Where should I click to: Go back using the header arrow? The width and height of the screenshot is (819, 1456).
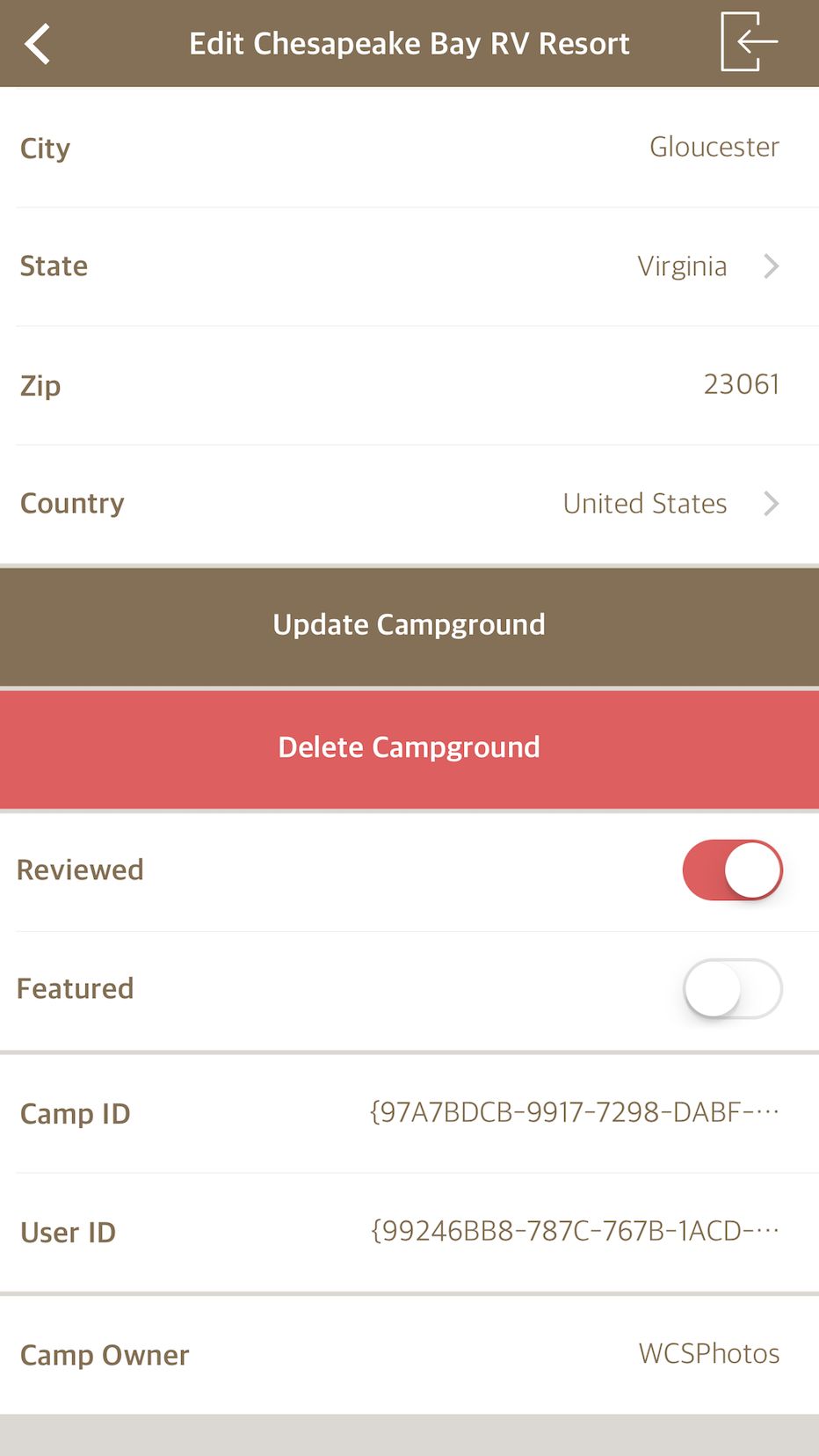click(x=37, y=43)
